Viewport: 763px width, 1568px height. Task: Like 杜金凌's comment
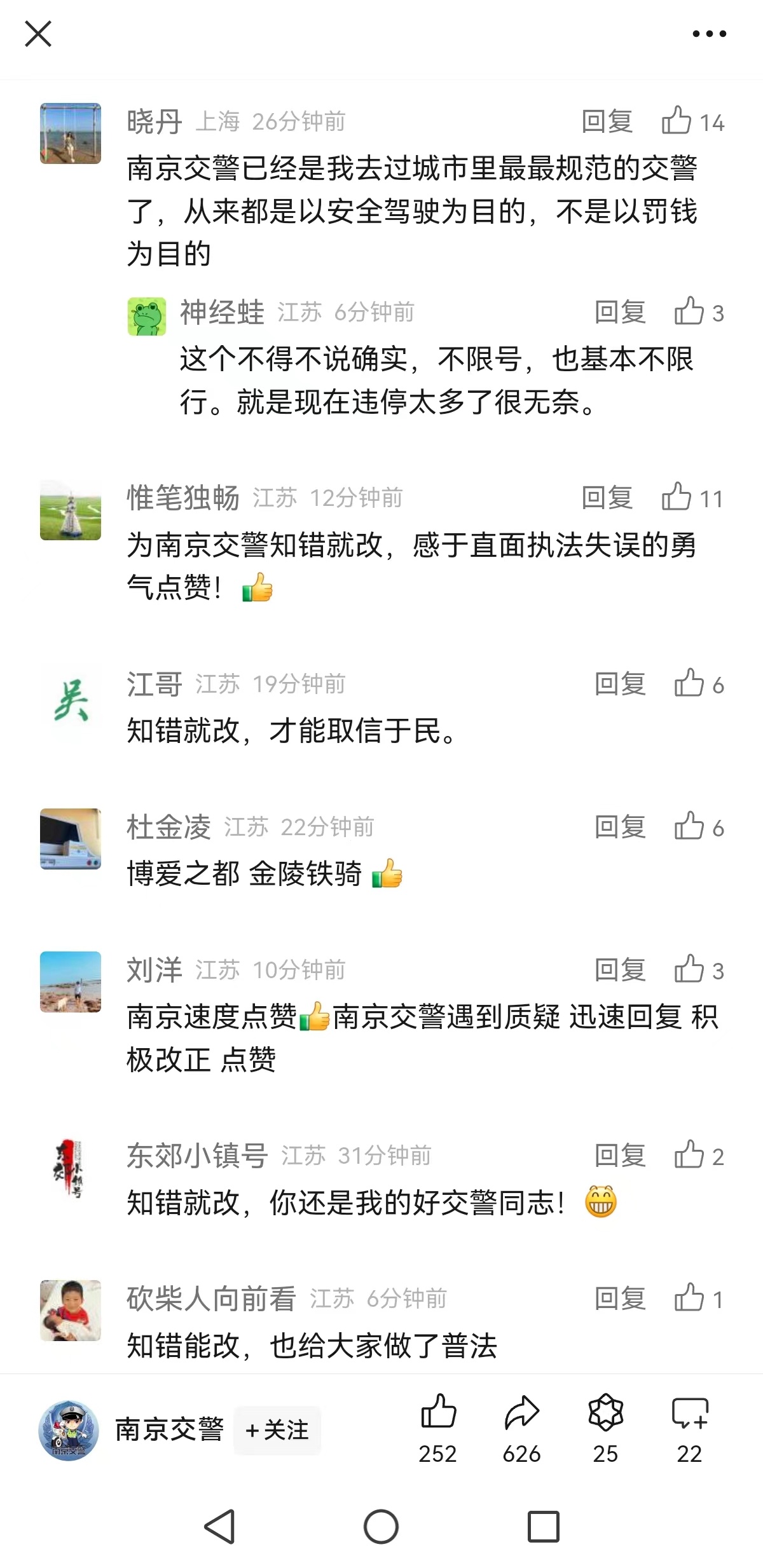tap(690, 826)
